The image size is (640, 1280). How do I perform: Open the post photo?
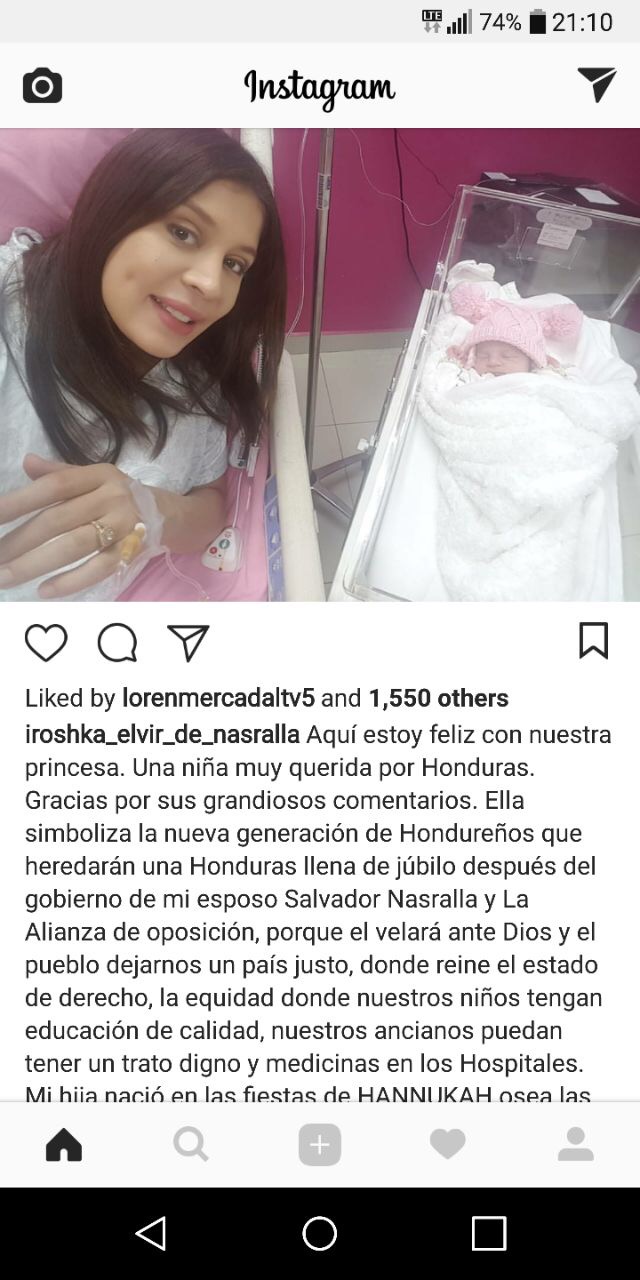[x=320, y=365]
